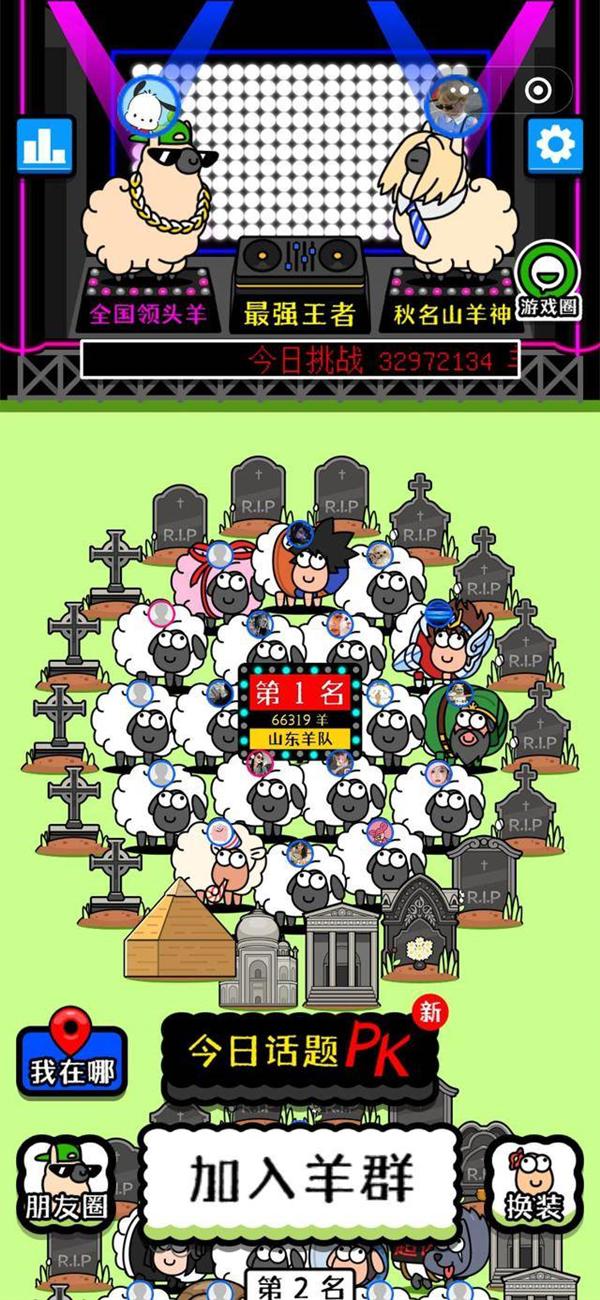Open the 游戏圈 game circle
The image size is (600, 1300).
(x=548, y=282)
